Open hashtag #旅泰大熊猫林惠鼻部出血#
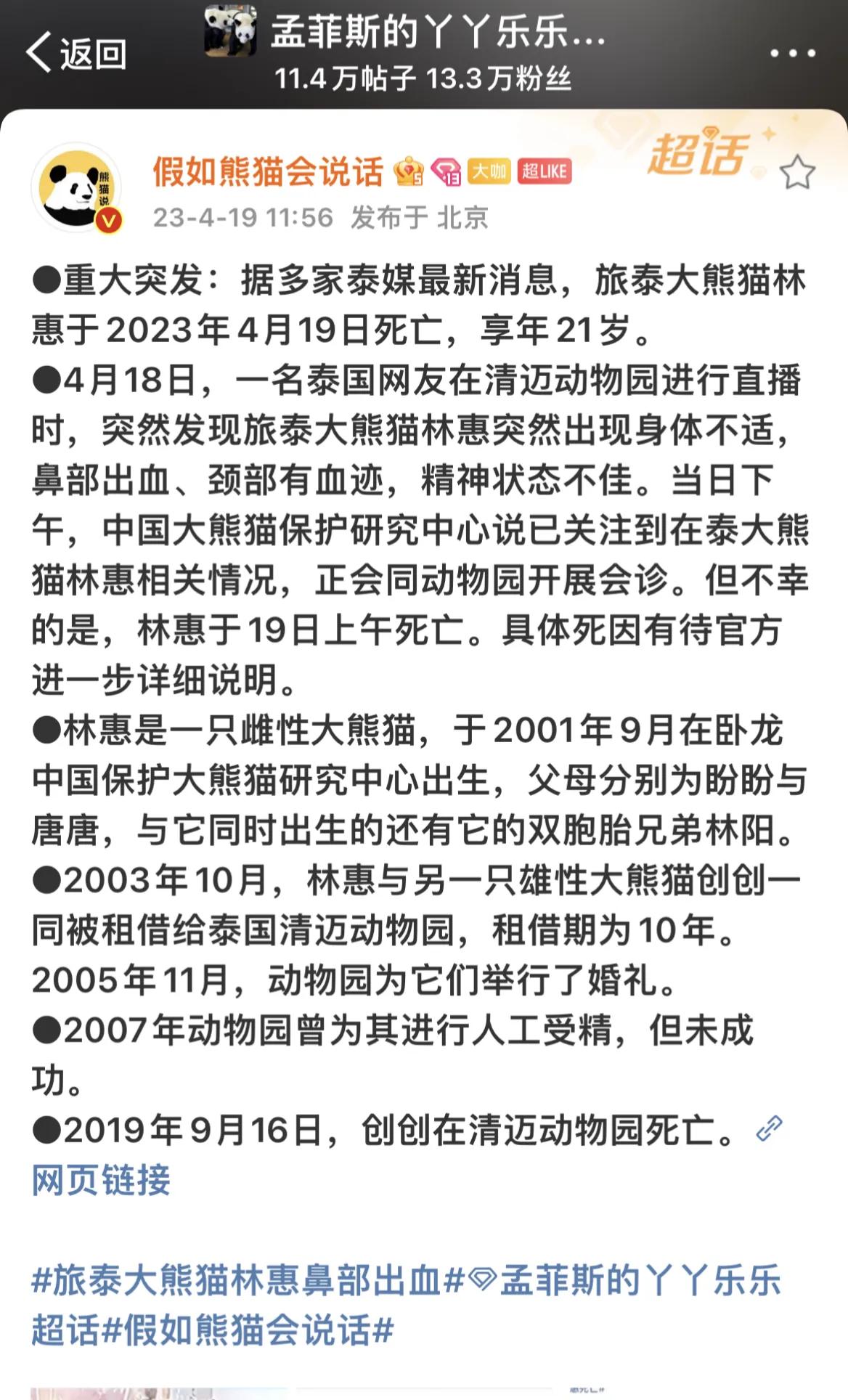The height and width of the screenshot is (1400, 848). (247, 1280)
